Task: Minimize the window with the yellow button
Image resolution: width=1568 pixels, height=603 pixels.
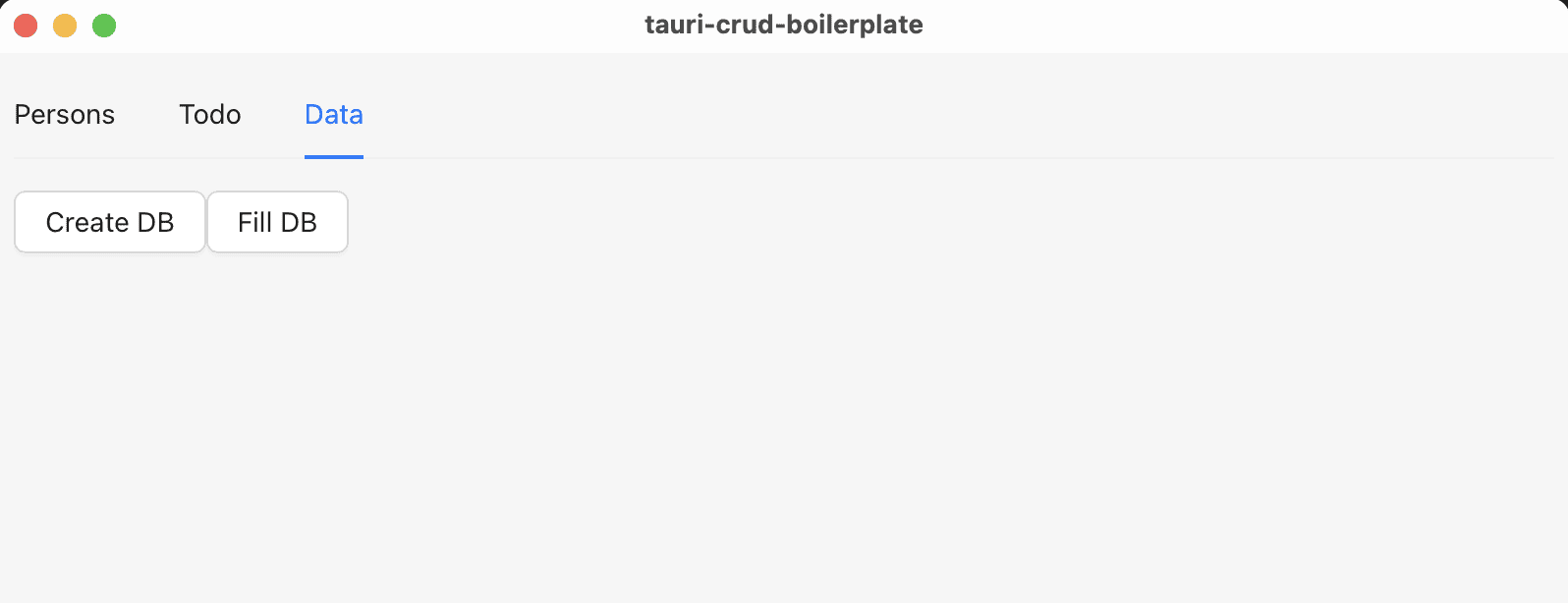Action: pyautogui.click(x=65, y=26)
